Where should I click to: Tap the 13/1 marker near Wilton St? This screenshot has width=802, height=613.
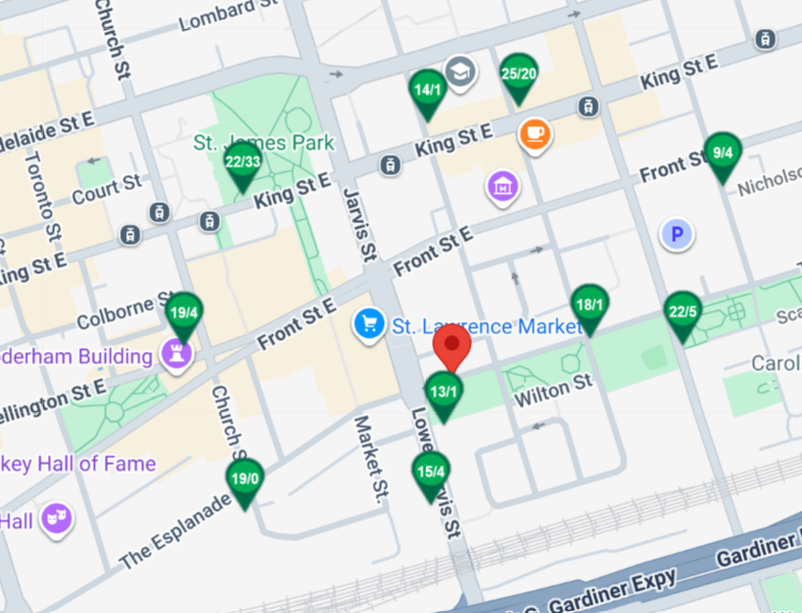point(443,392)
